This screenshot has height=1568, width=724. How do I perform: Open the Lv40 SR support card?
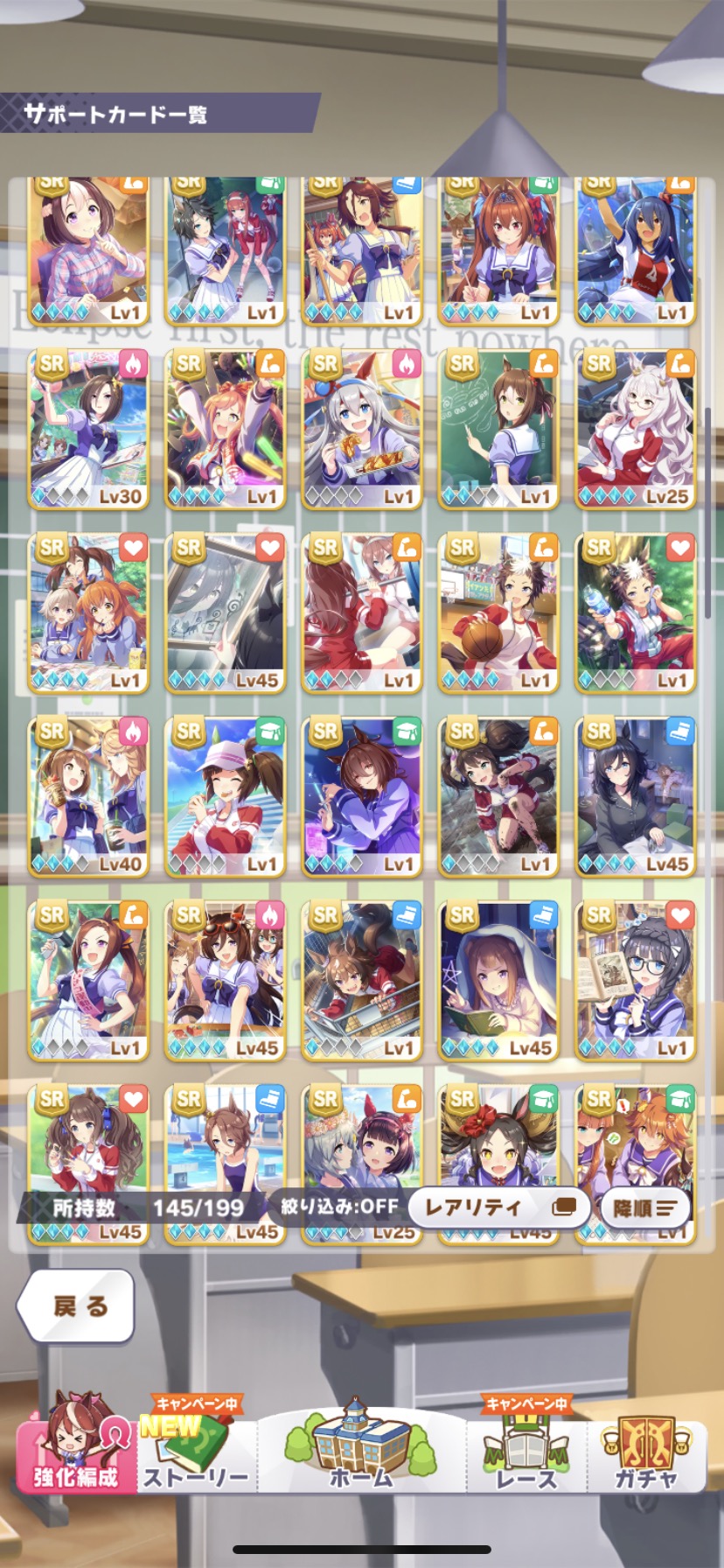pos(89,797)
